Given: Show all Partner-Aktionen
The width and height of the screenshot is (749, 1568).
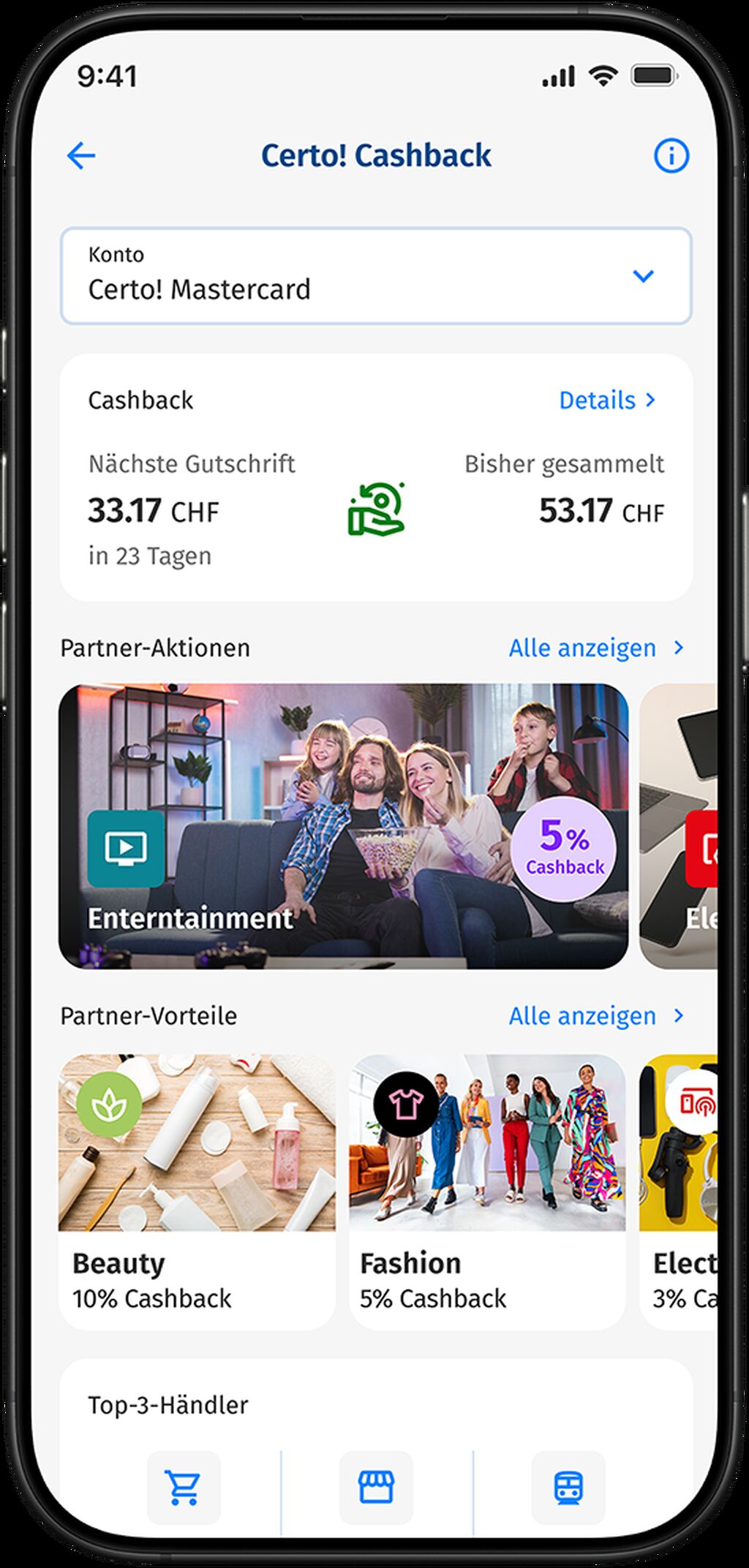Looking at the screenshot, I should tap(596, 648).
